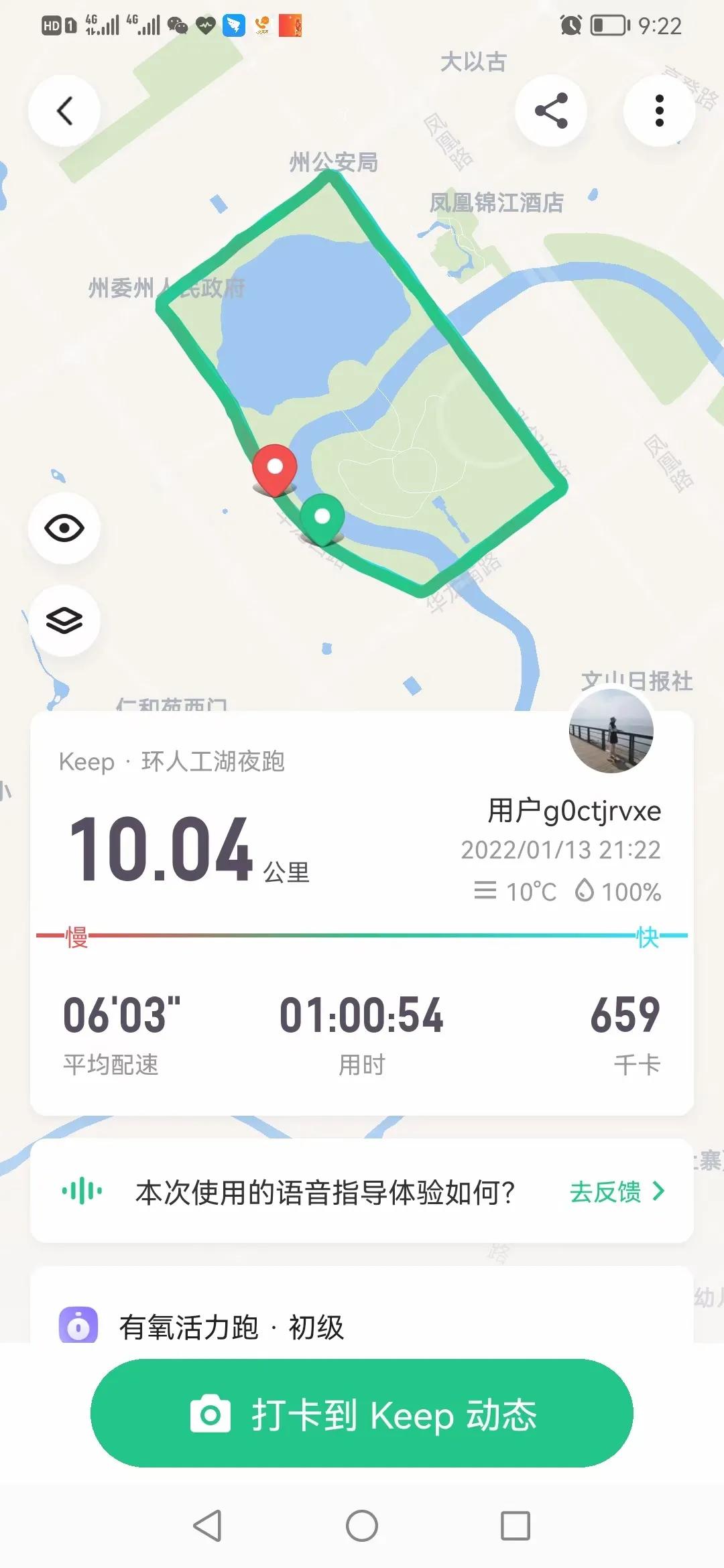Tap the system home button

click(362, 1526)
